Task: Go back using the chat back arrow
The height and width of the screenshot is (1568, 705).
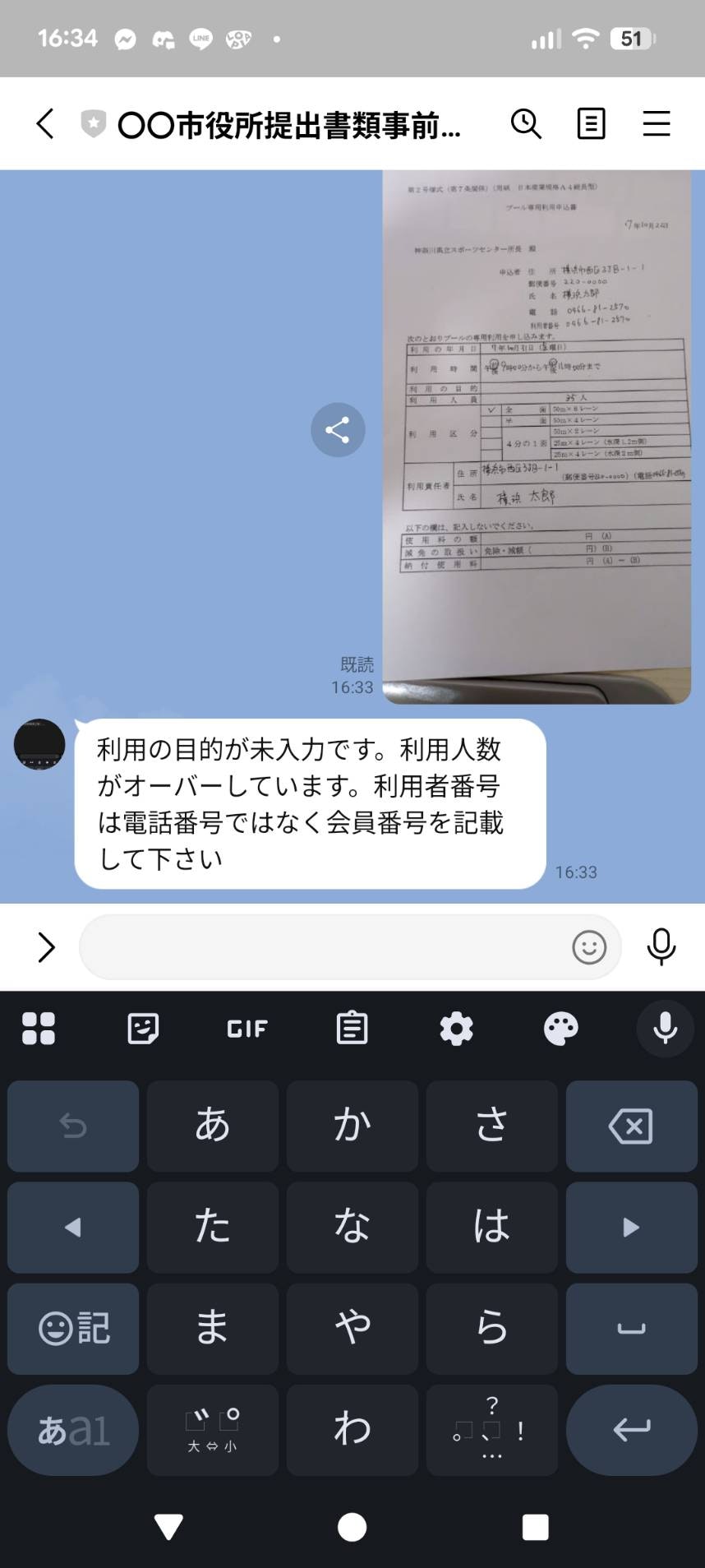Action: pyautogui.click(x=45, y=124)
